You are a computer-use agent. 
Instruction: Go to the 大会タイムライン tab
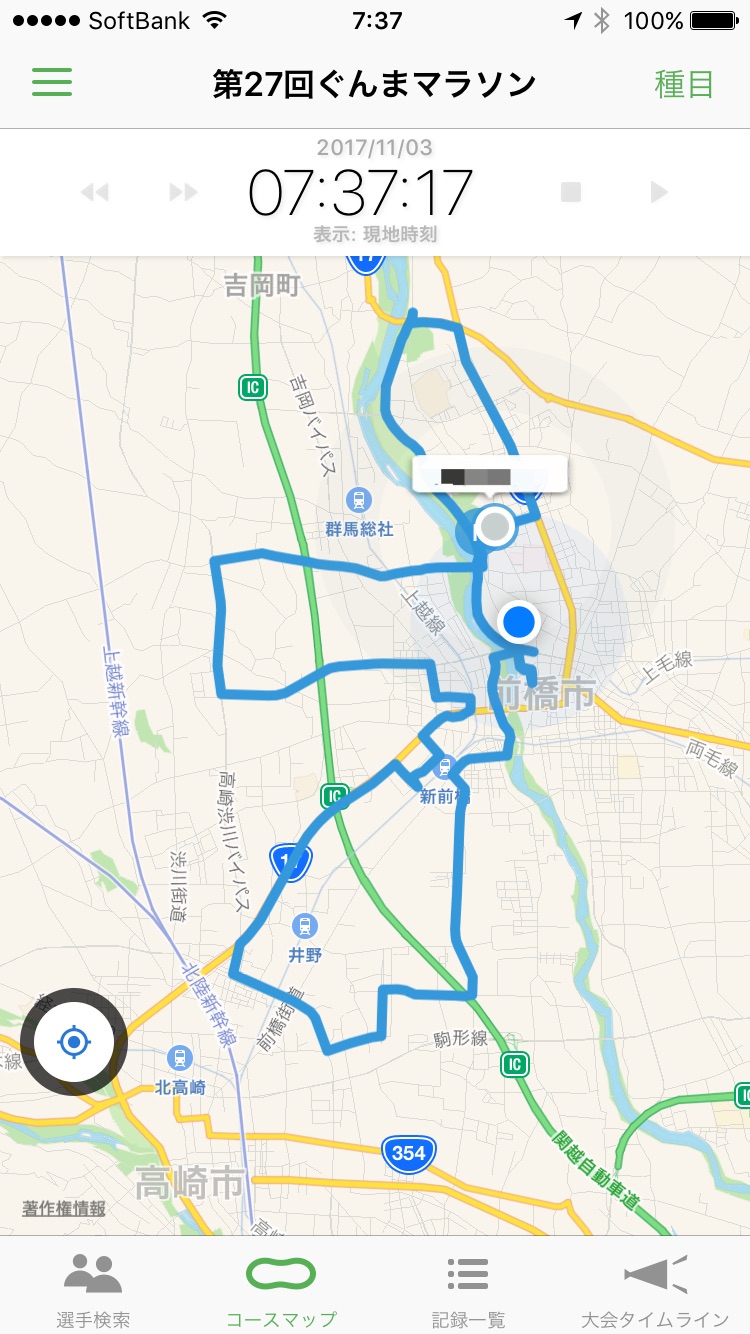point(656,1288)
